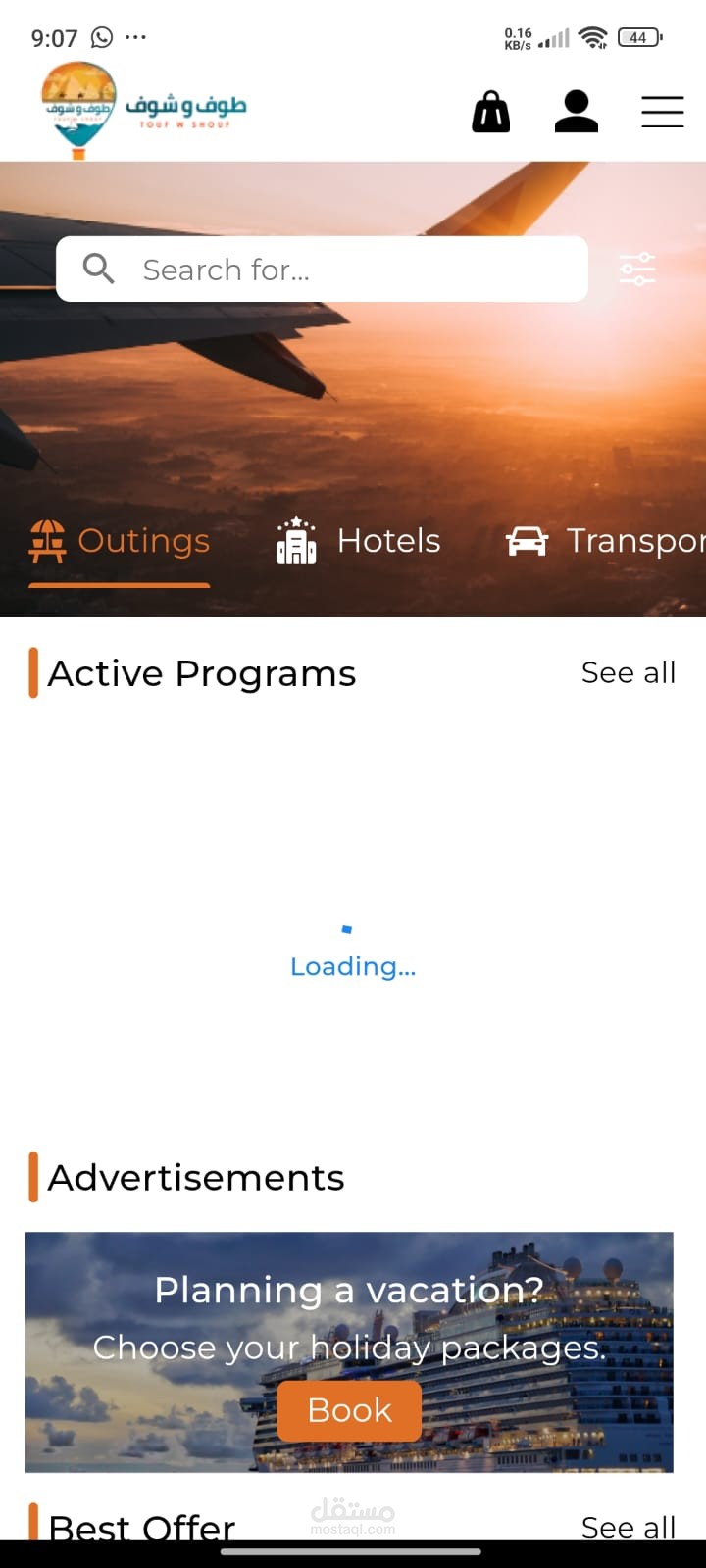This screenshot has height=1568, width=706.
Task: Select the Outings tab
Action: (120, 541)
